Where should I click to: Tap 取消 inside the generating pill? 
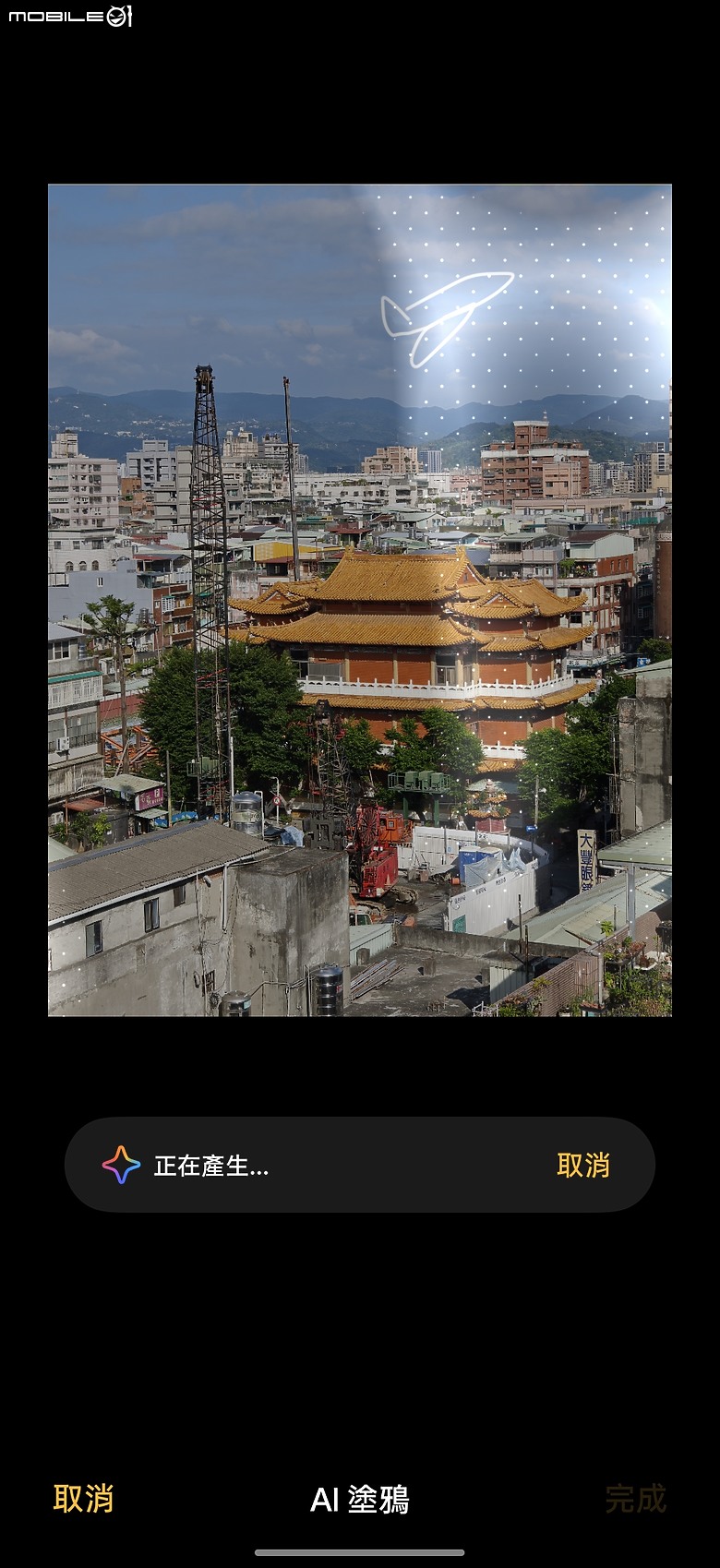click(x=585, y=1165)
